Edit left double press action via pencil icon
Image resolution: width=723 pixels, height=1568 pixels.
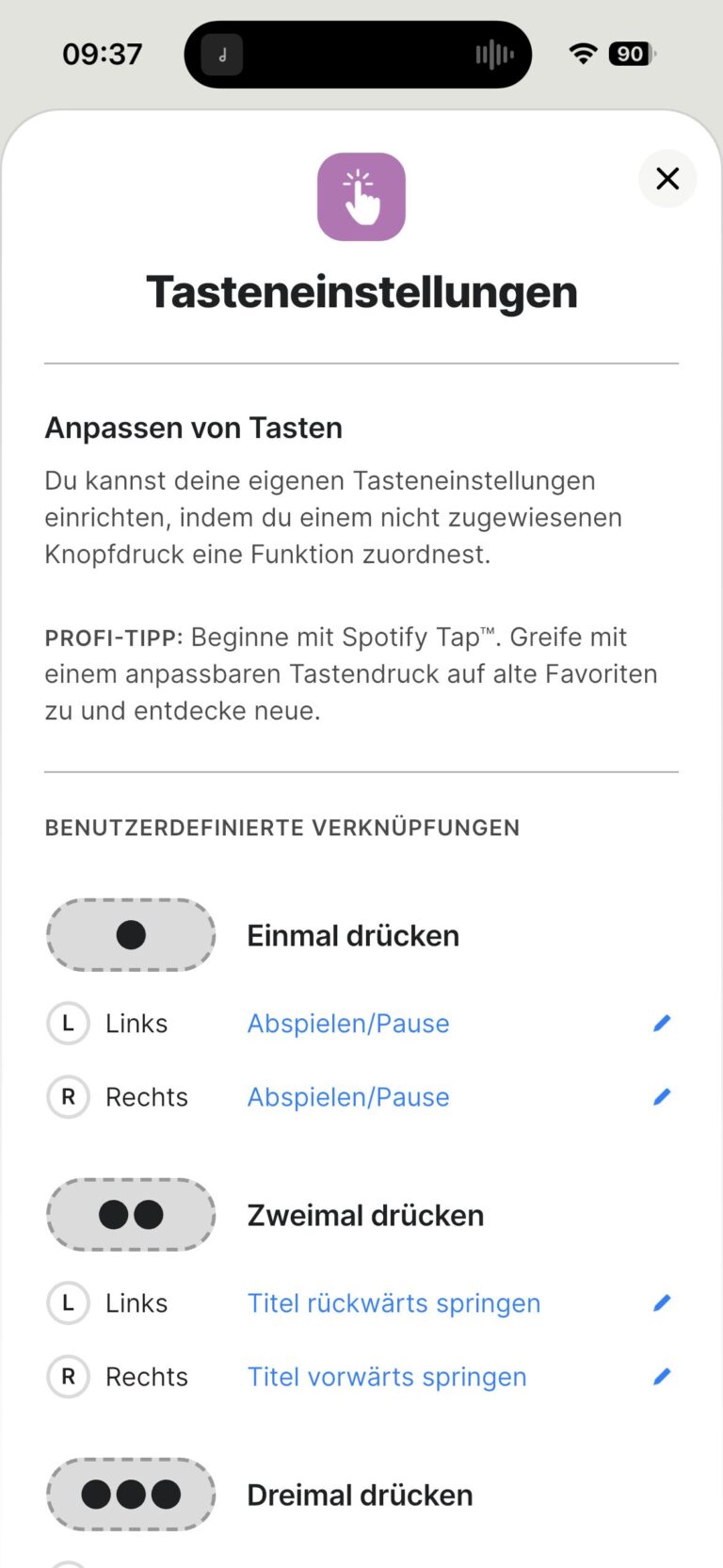[662, 1302]
